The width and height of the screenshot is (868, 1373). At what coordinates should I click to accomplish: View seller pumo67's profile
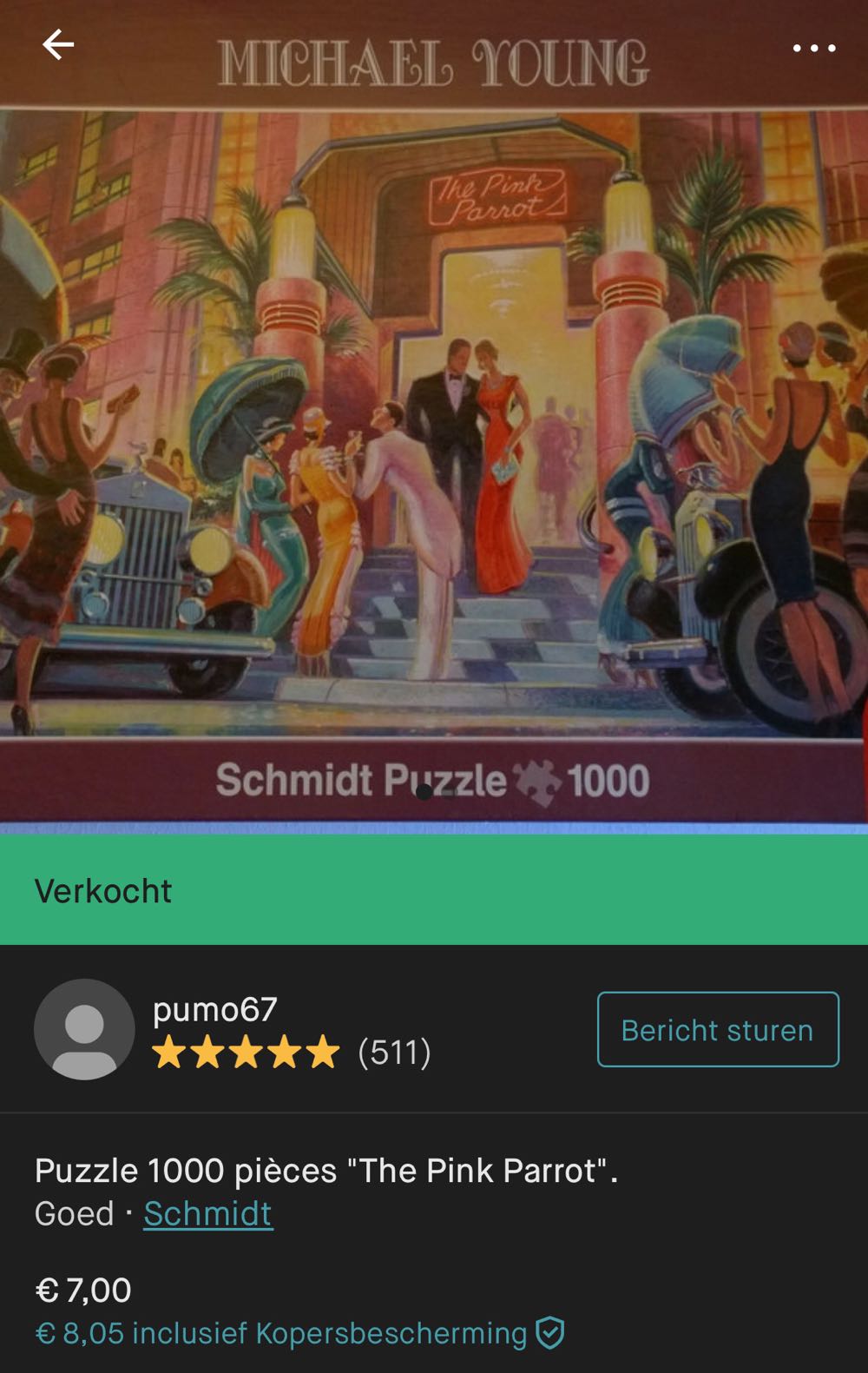(x=214, y=1010)
